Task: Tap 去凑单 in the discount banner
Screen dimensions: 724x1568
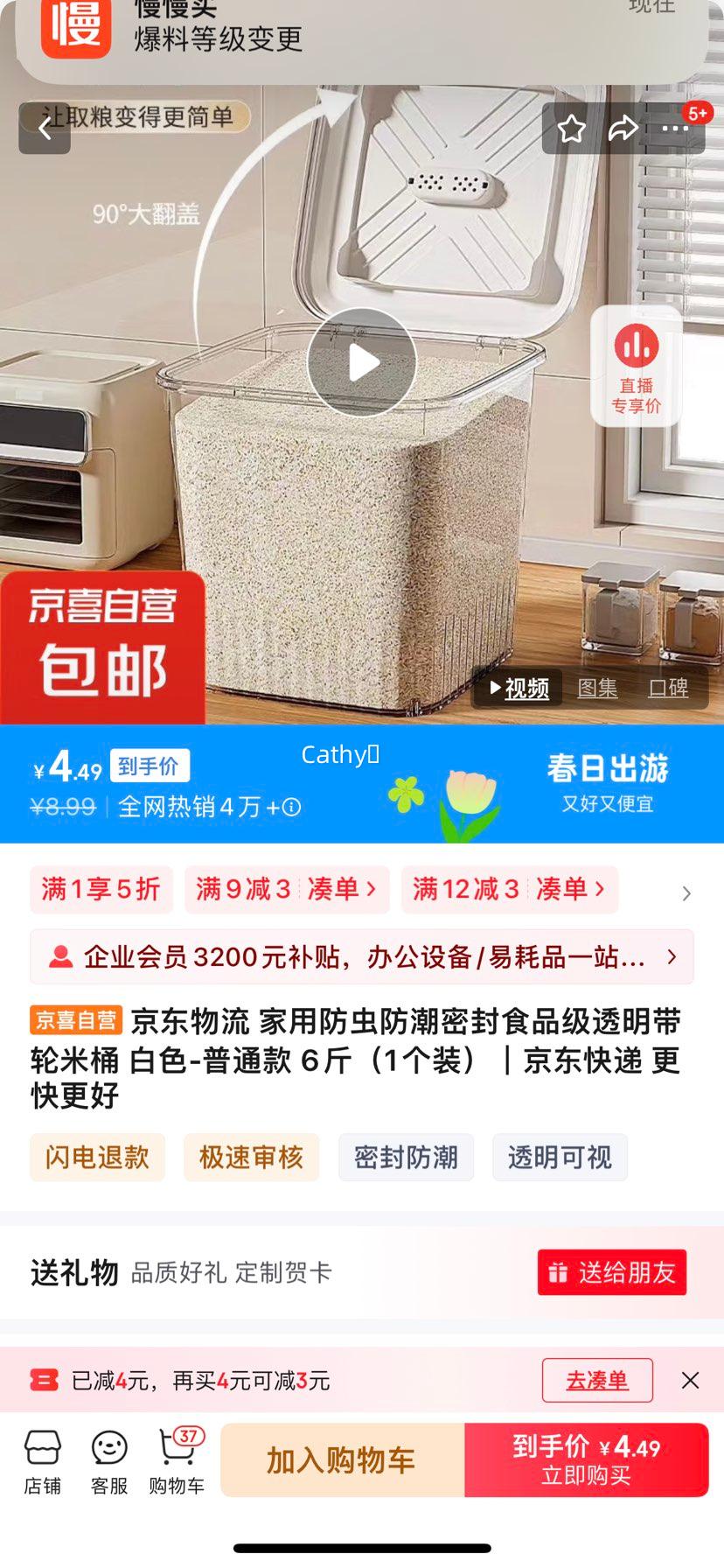Action: [597, 1379]
